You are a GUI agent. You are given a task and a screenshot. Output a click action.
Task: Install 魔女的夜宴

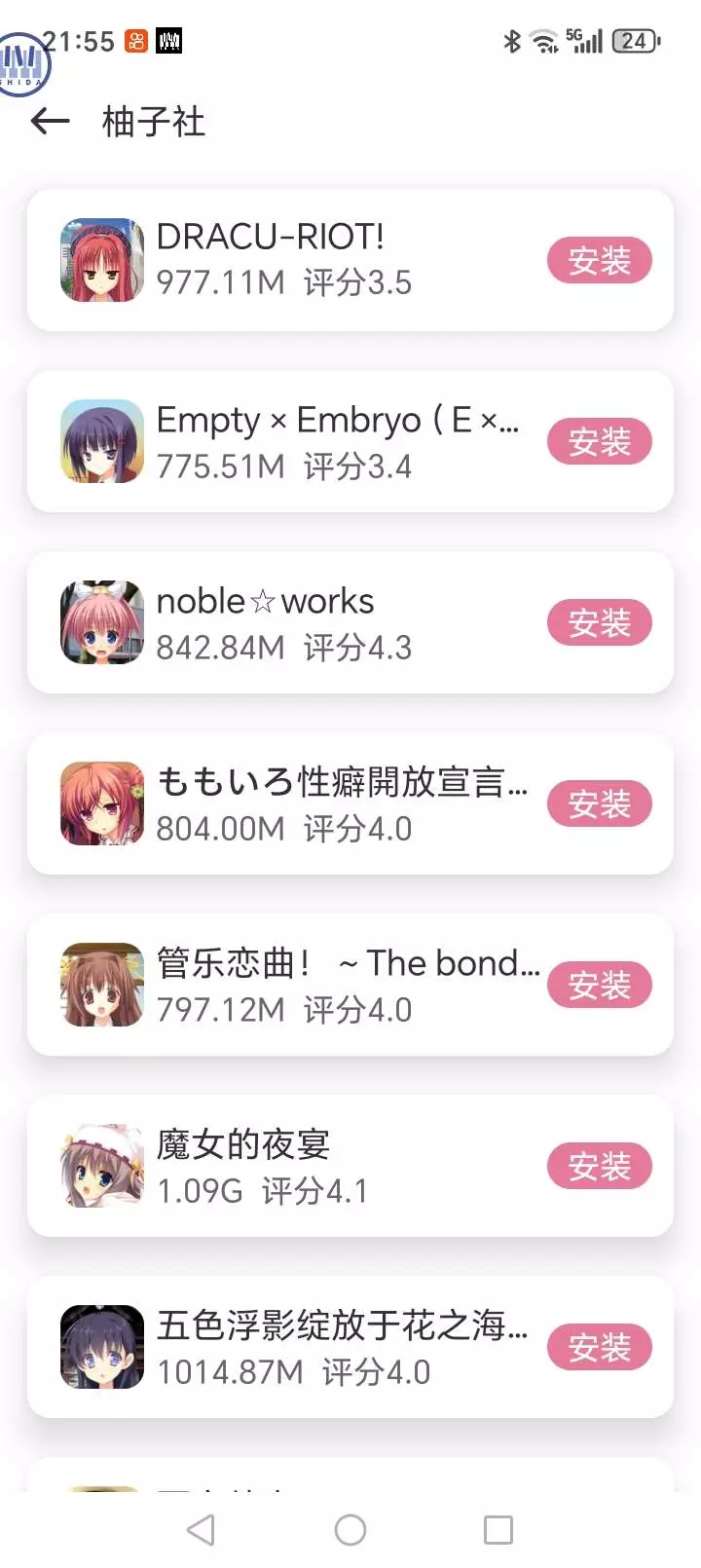click(599, 1166)
